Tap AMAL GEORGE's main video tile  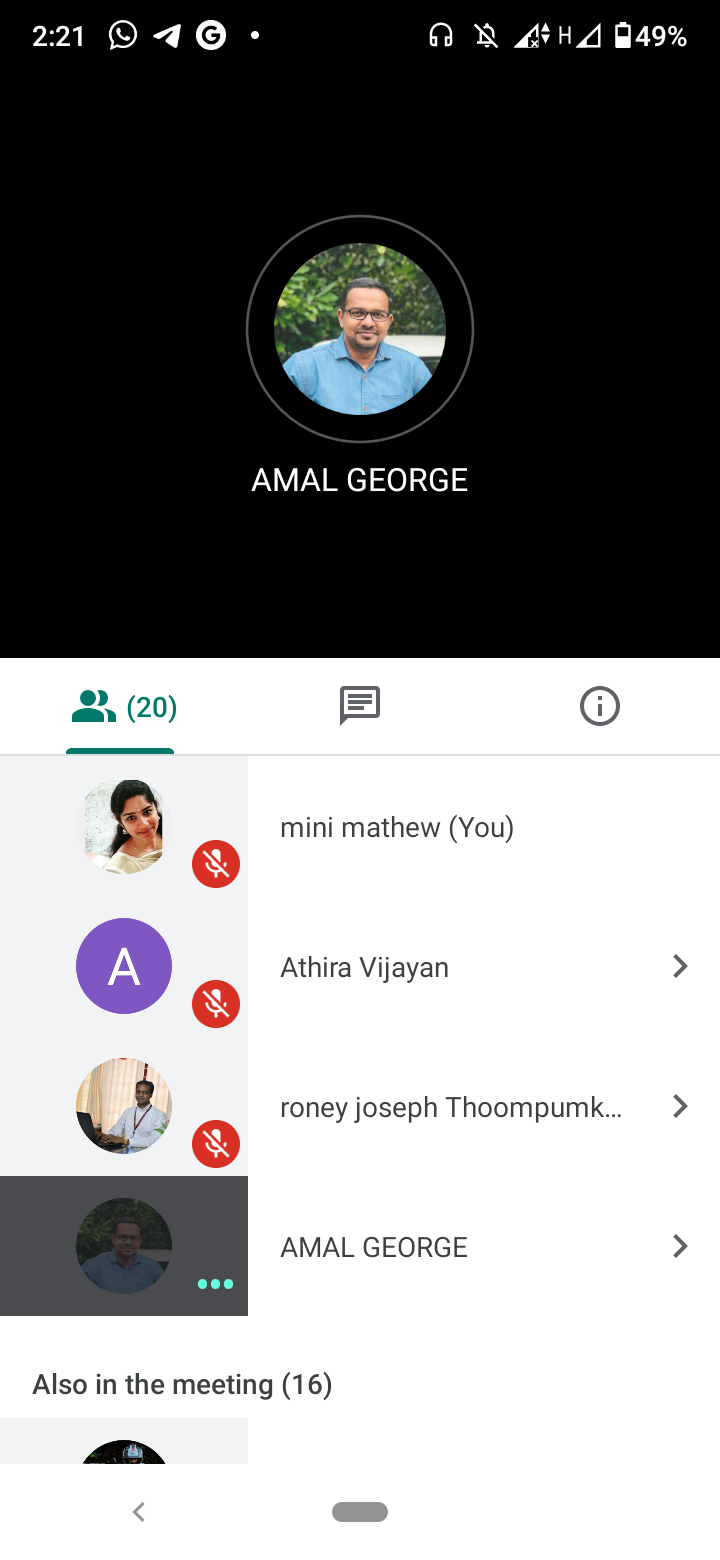(x=360, y=330)
